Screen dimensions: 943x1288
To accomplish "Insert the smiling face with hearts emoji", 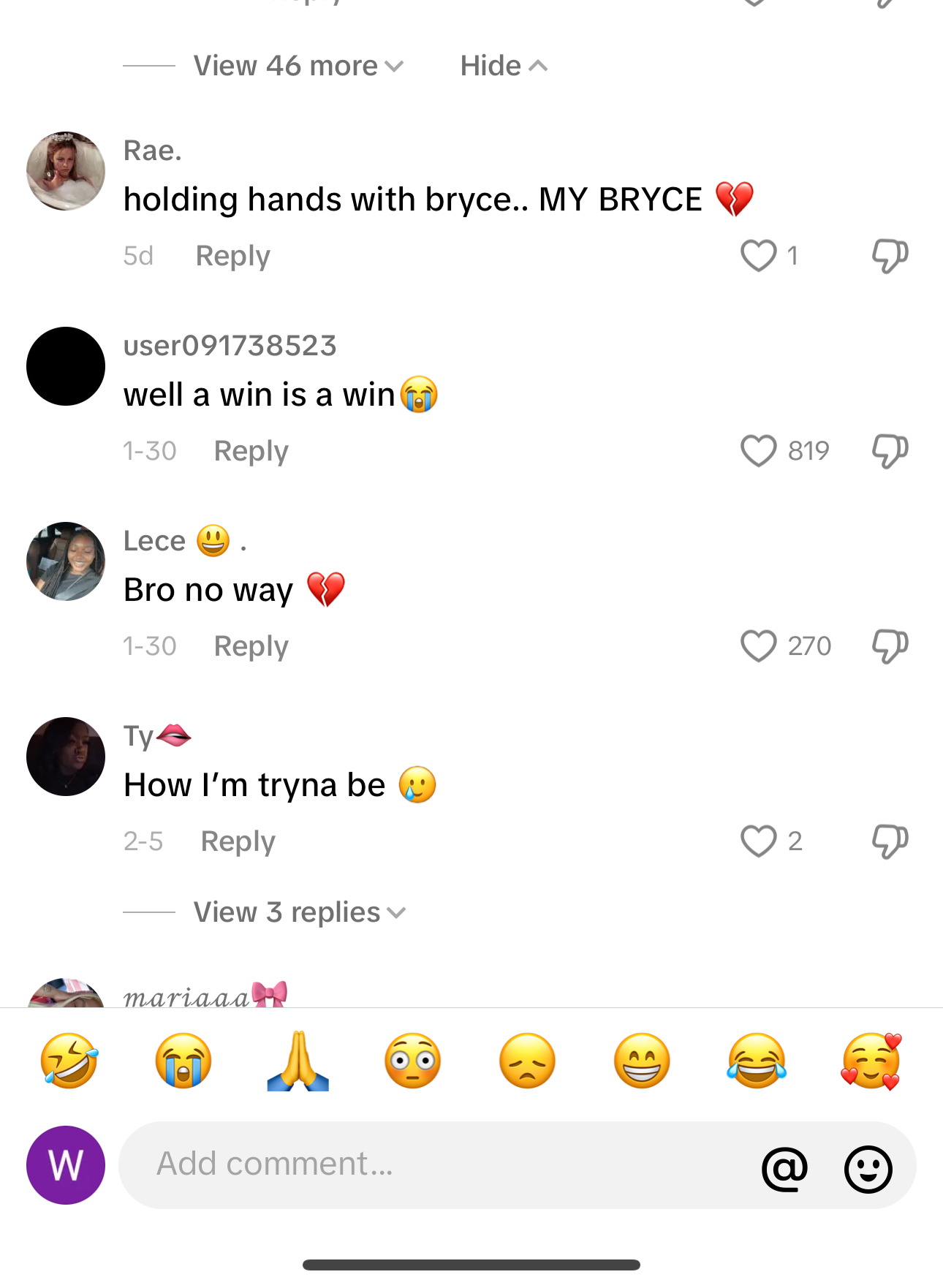I will (x=871, y=1061).
